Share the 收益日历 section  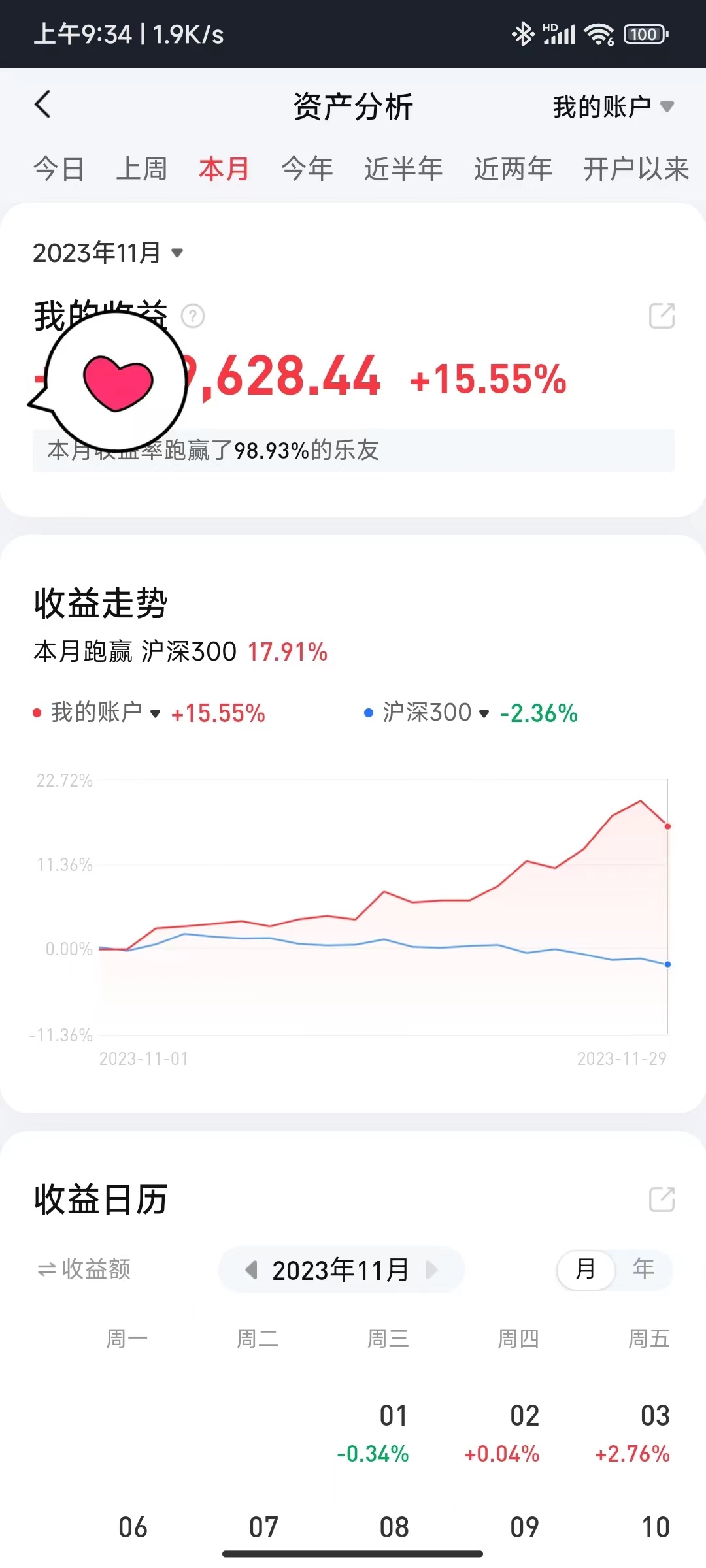coord(662,1199)
